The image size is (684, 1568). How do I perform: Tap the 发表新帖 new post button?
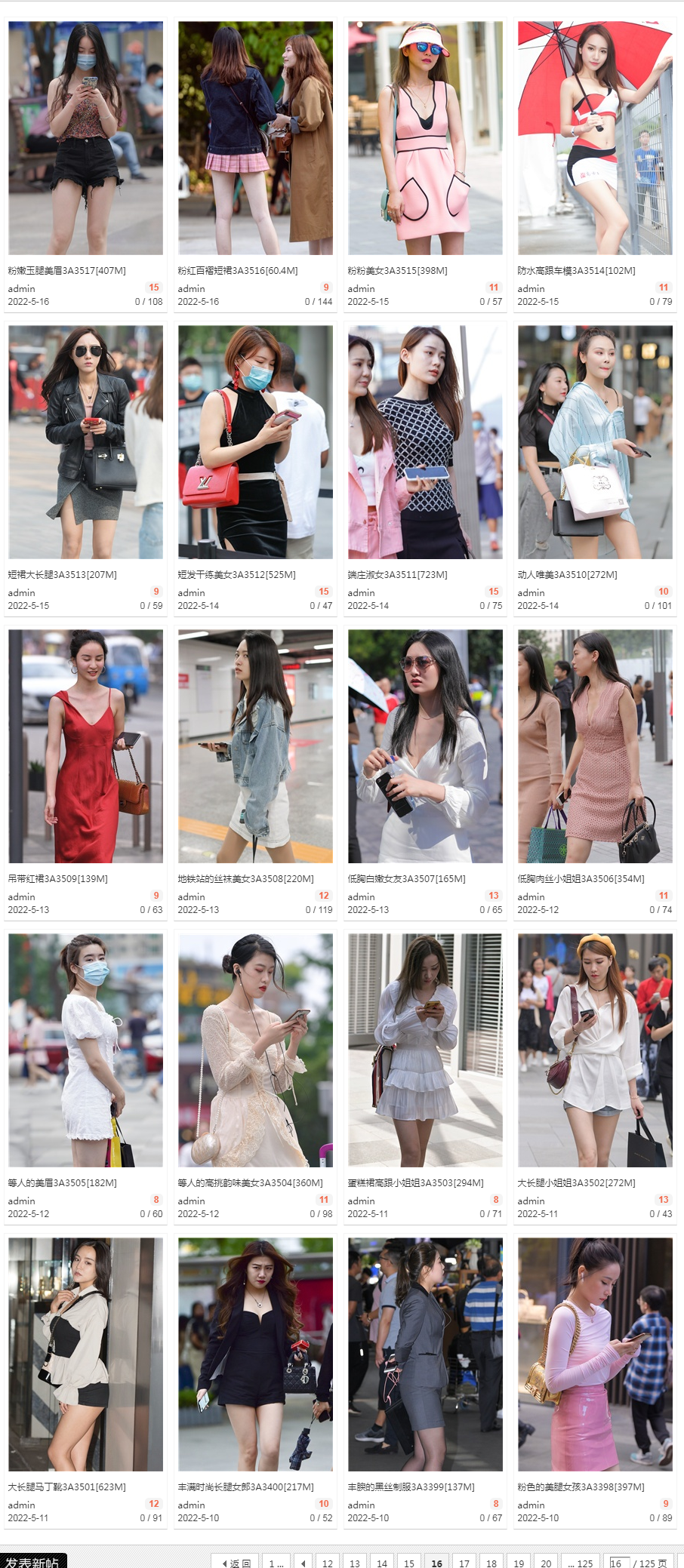tap(32, 1561)
